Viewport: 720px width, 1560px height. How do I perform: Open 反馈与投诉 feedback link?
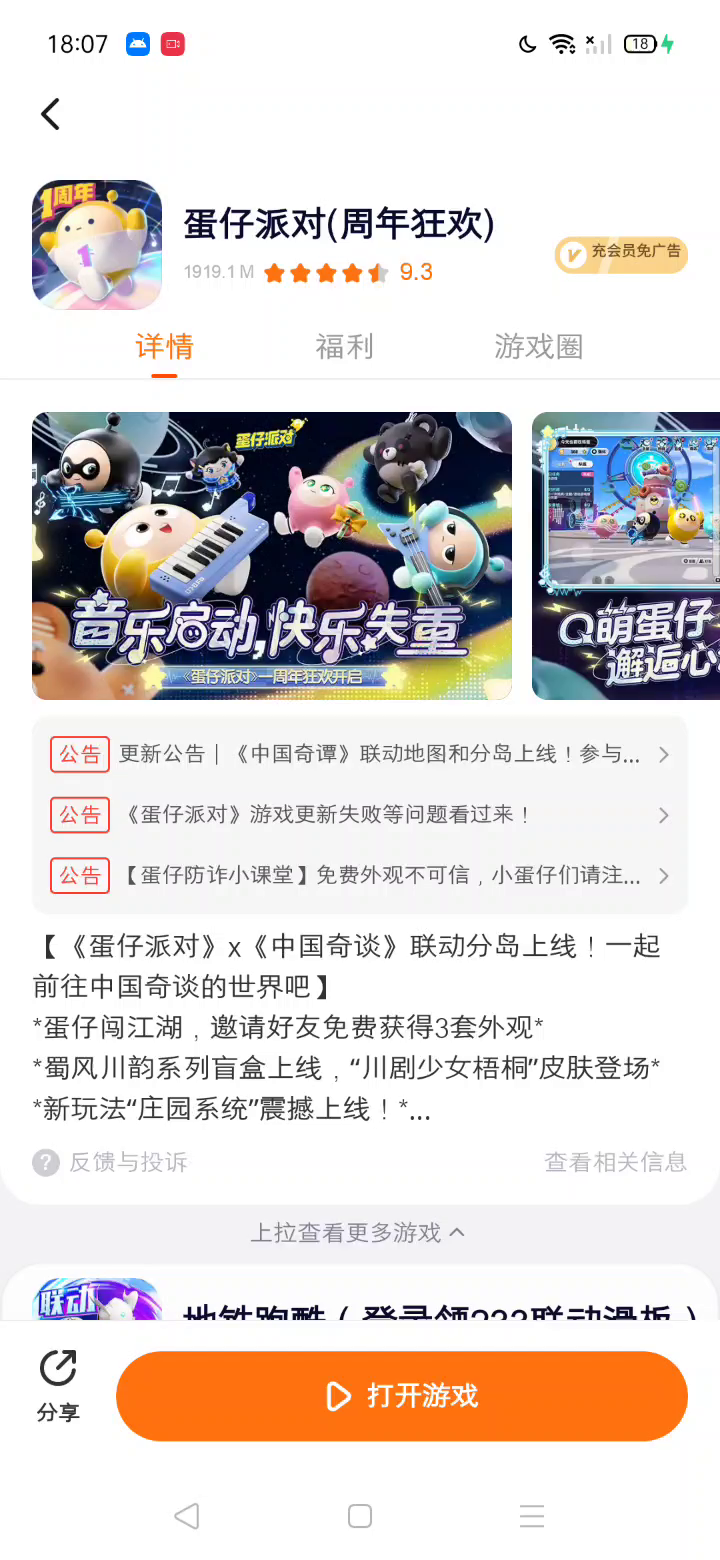tap(110, 1162)
